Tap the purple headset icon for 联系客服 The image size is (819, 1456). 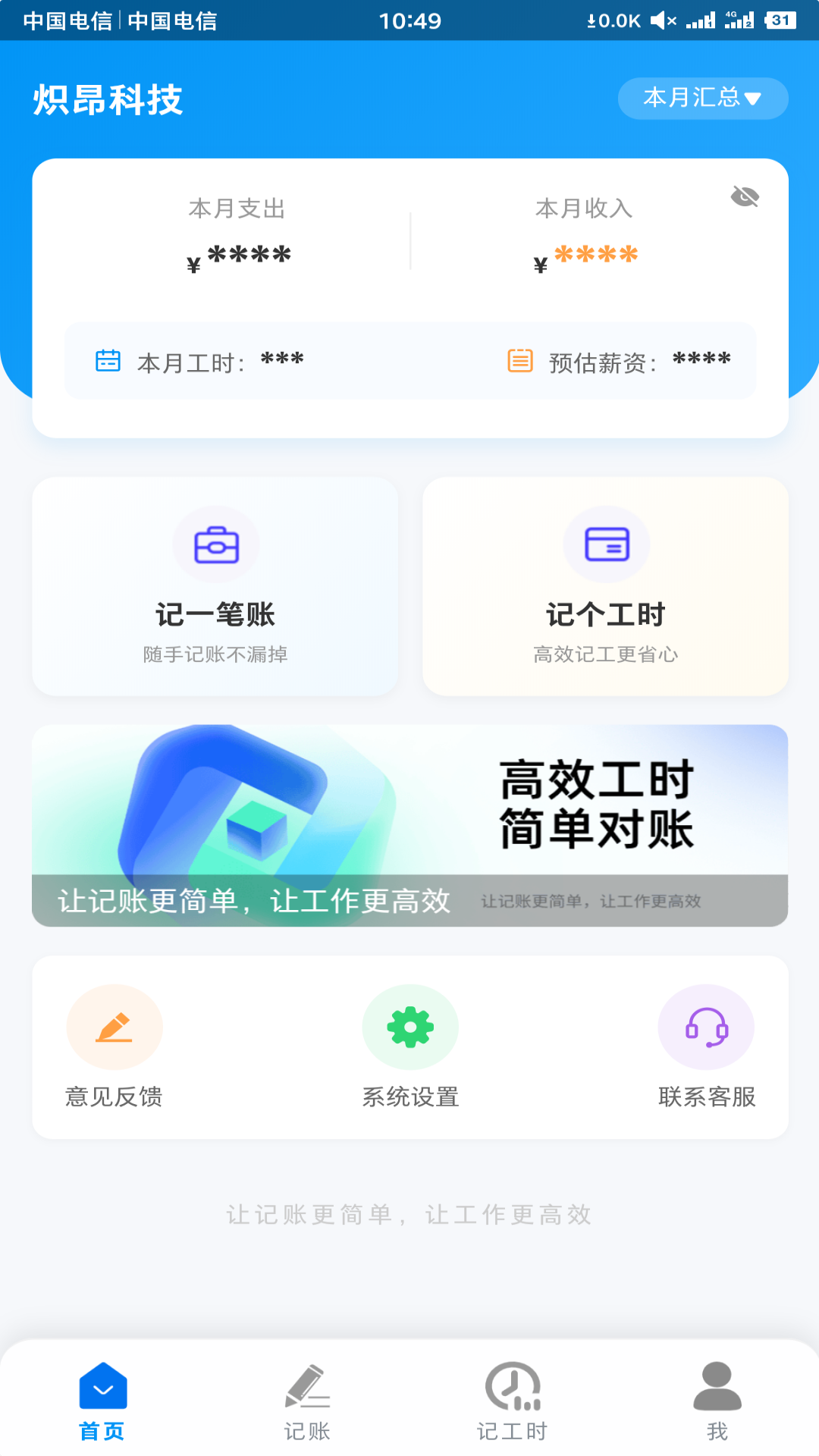(706, 1026)
